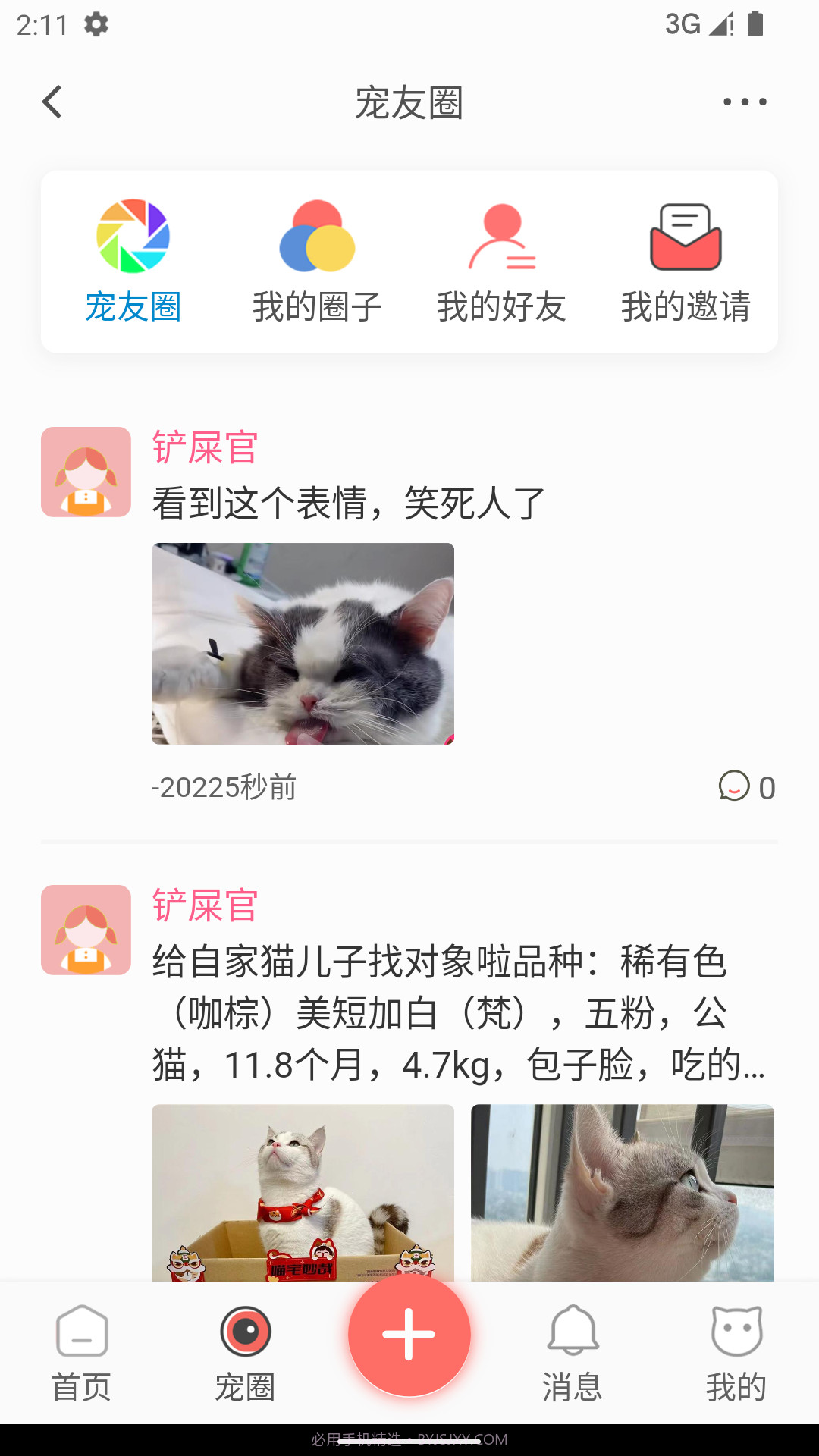Tap the 宠友圈 page title
The image size is (819, 1456).
409,102
